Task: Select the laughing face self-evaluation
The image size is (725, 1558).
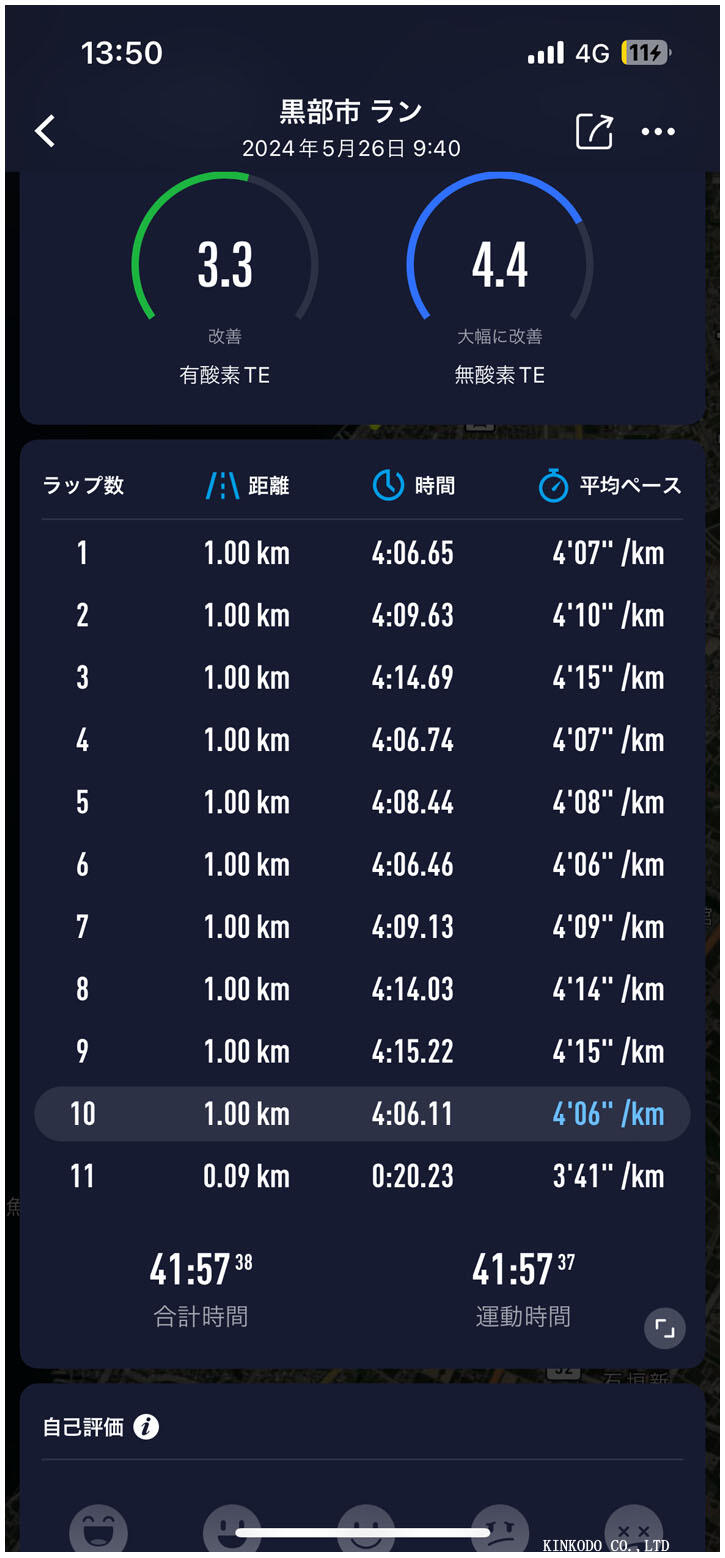Action: point(97,1528)
